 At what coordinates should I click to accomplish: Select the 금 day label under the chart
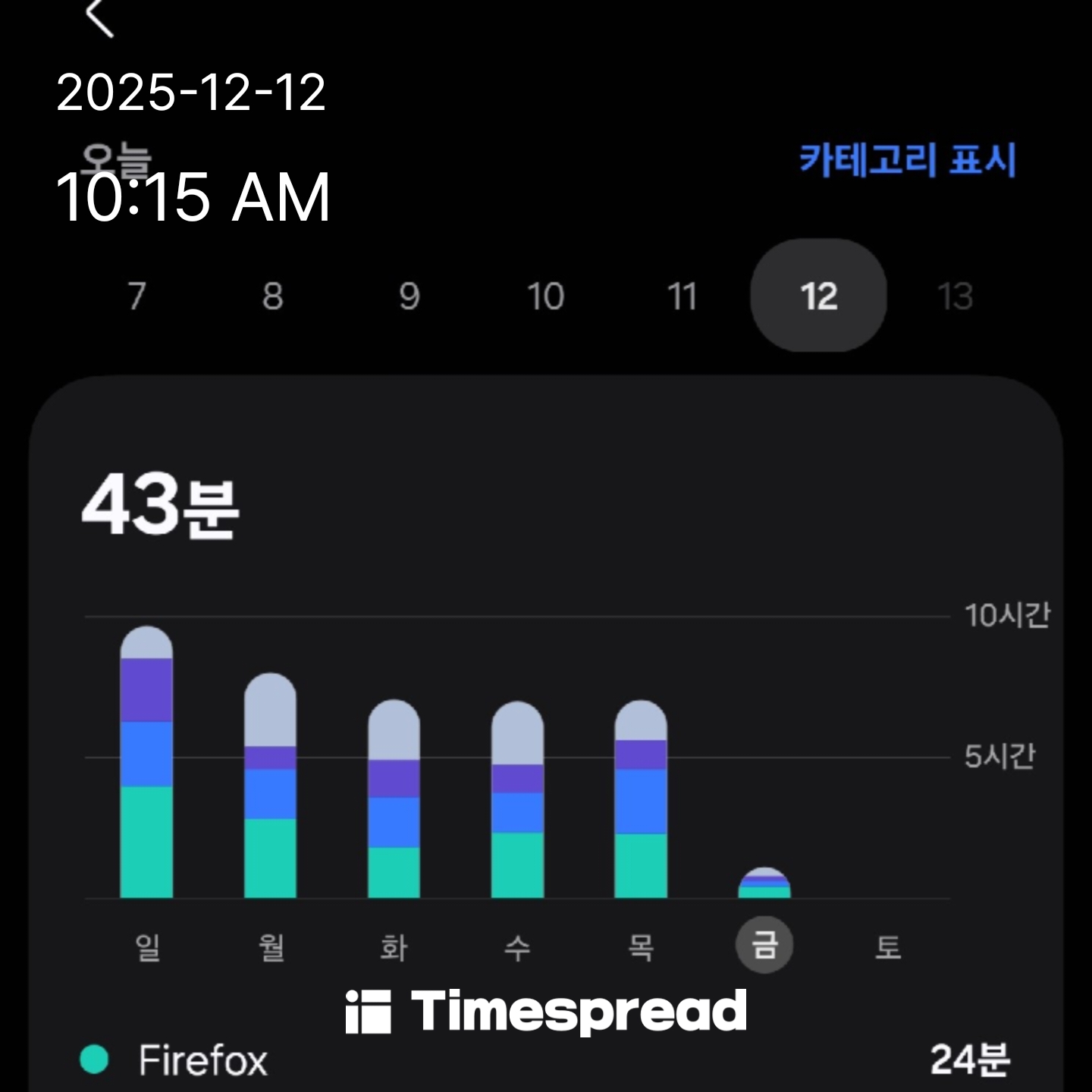(764, 945)
